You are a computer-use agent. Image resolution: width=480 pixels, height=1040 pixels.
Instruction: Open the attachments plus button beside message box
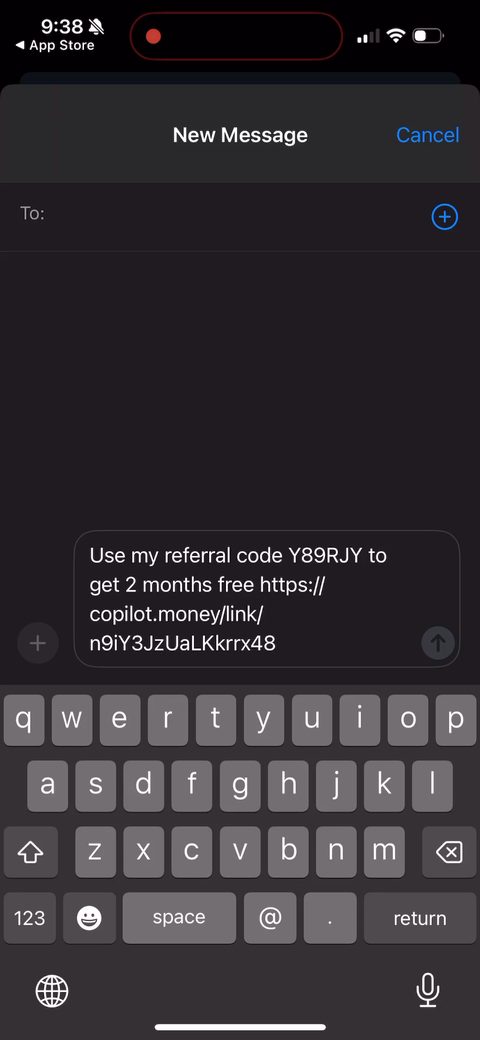click(x=38, y=643)
